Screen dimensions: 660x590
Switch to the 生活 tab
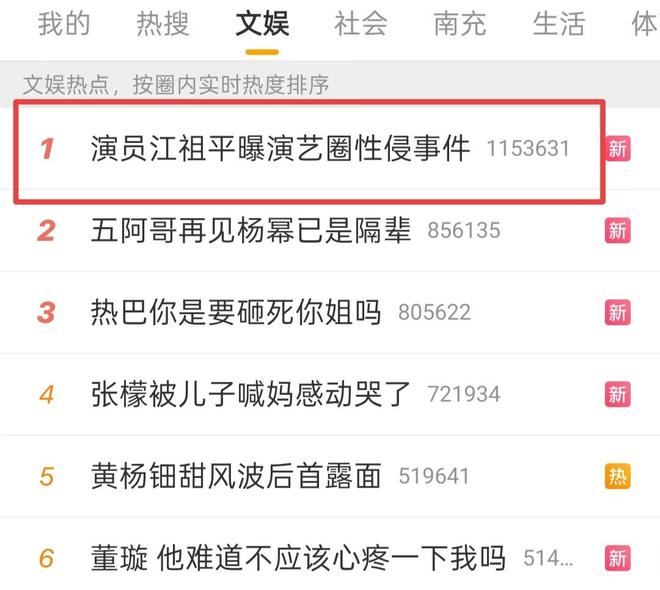pos(558,24)
